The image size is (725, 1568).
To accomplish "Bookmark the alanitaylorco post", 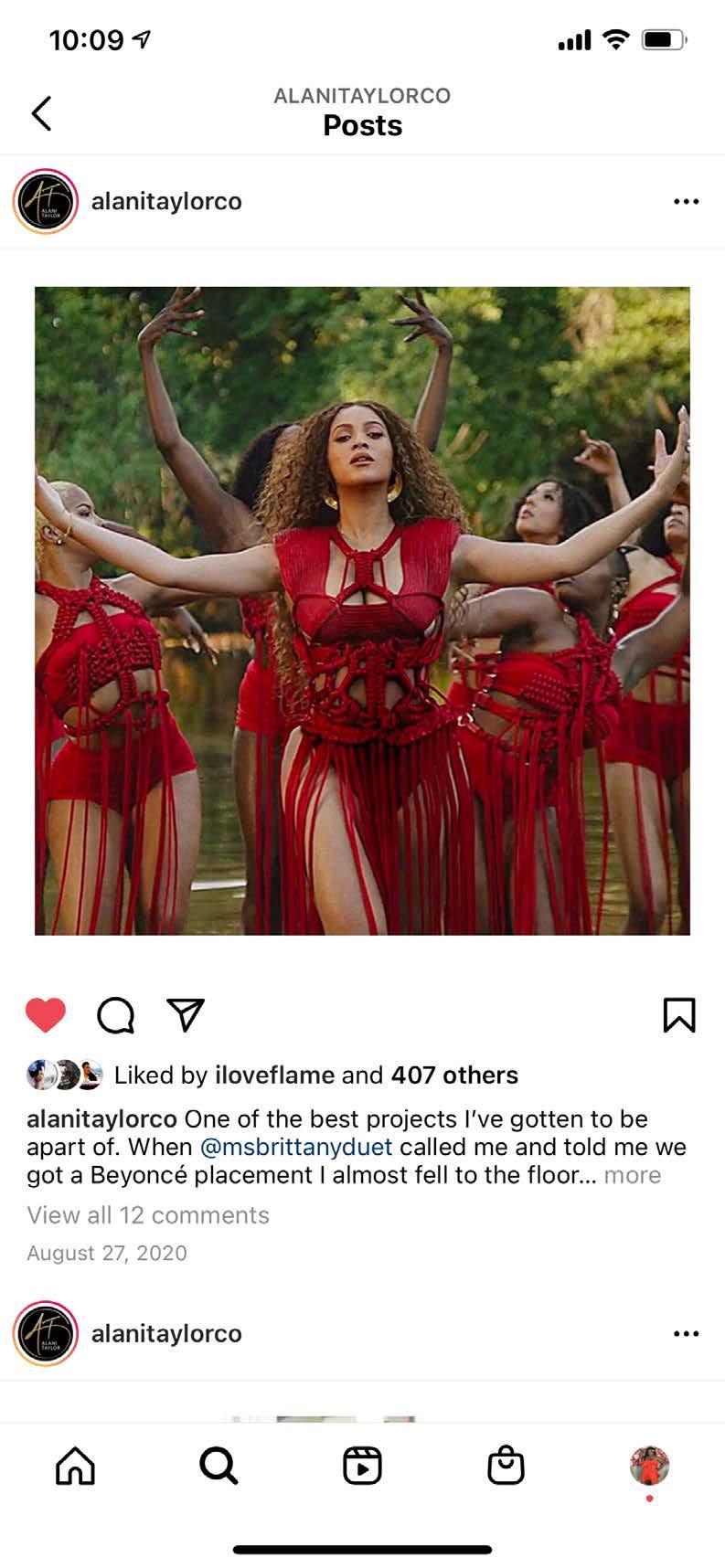I will [x=678, y=1015].
